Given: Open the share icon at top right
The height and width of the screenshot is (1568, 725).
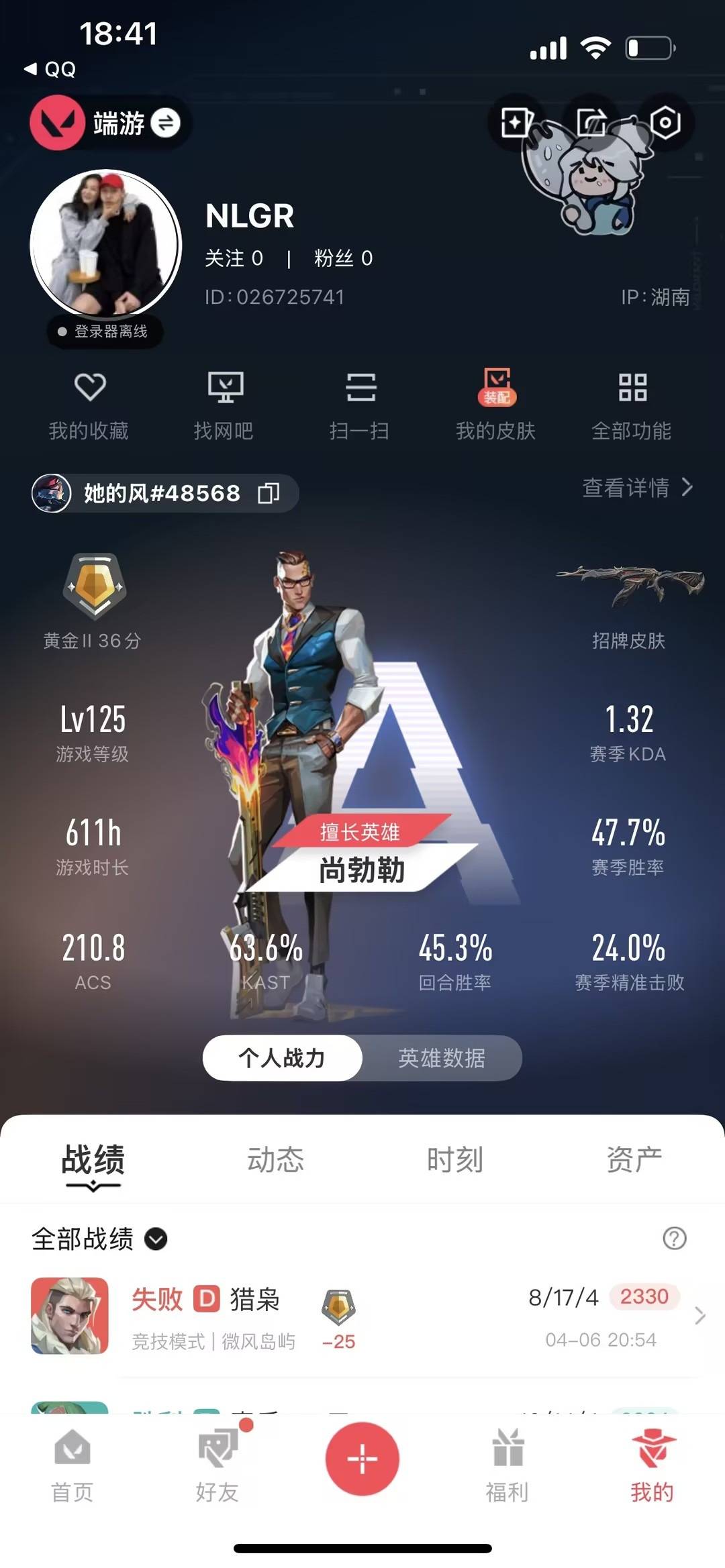Looking at the screenshot, I should click(589, 123).
